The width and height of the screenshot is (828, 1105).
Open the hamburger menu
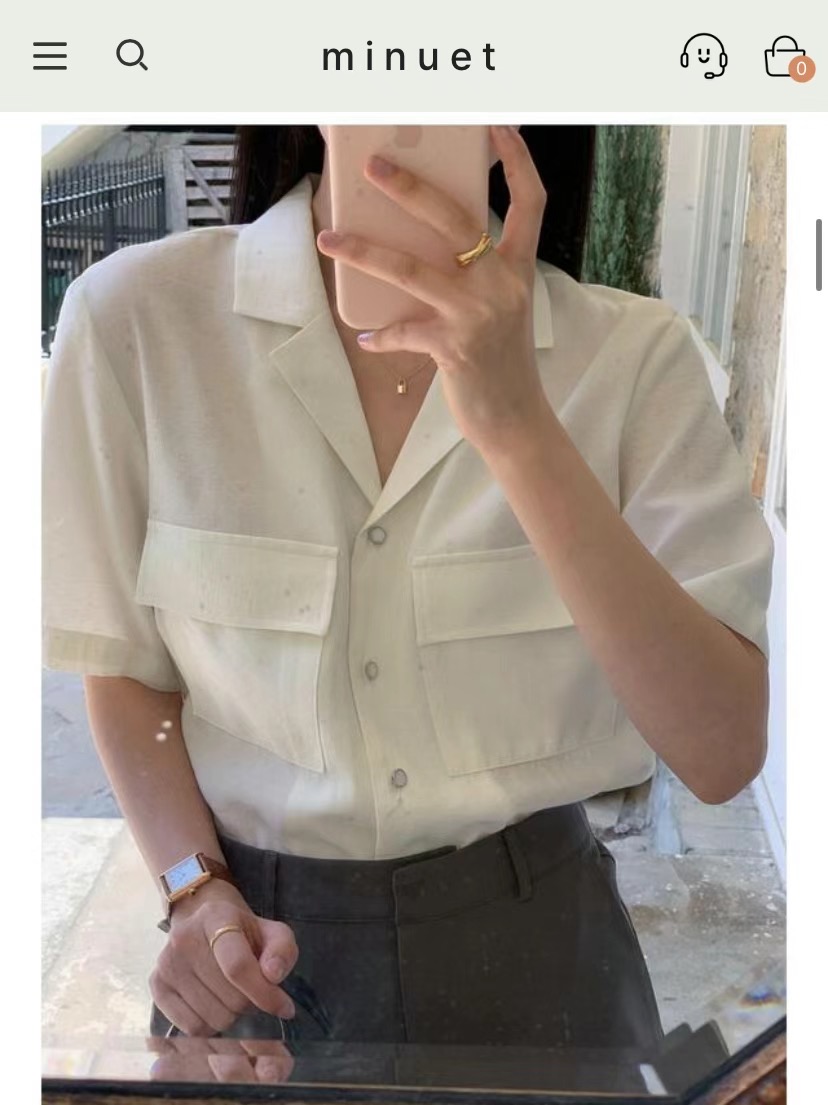50,56
